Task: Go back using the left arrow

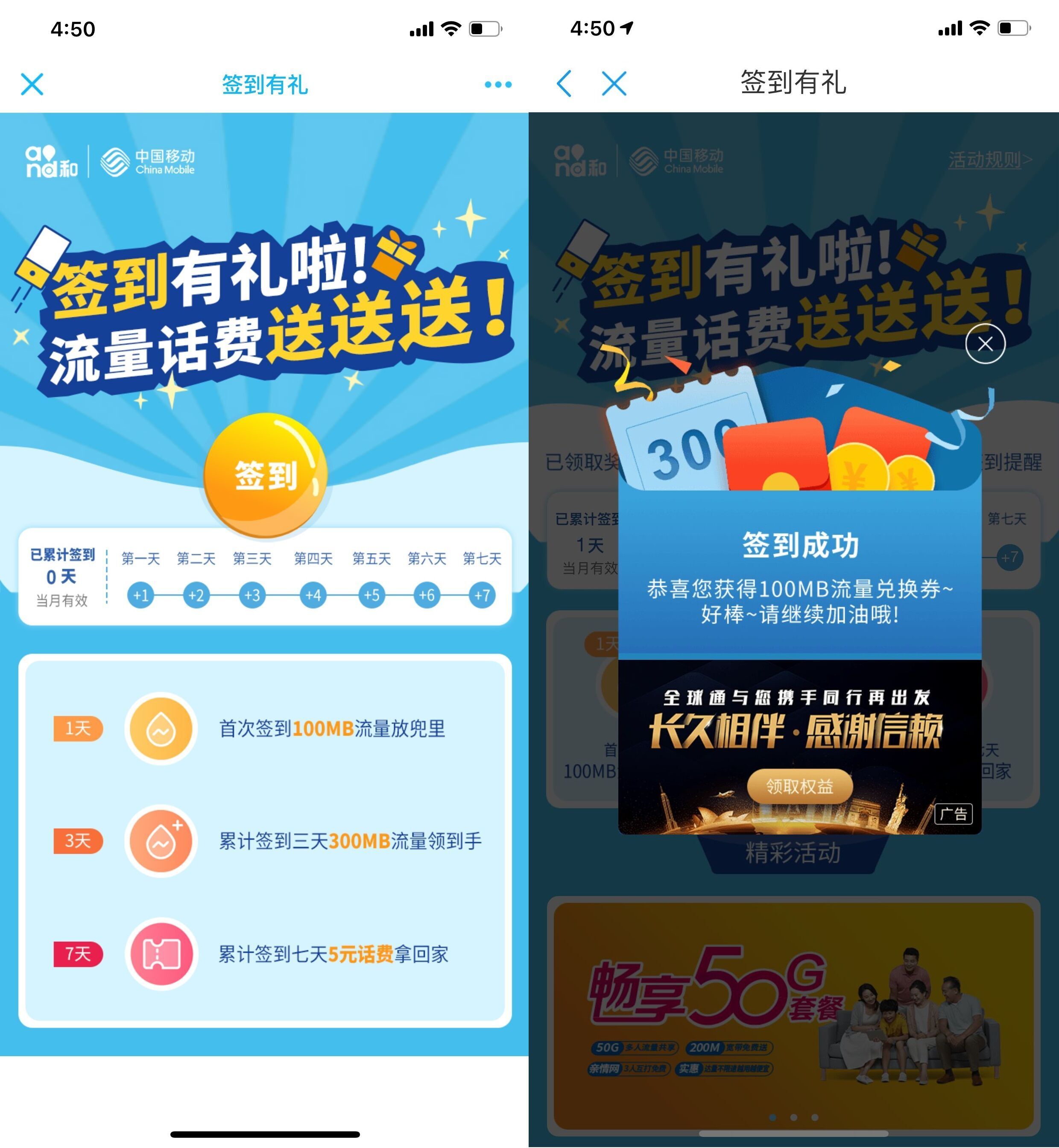Action: coord(564,84)
